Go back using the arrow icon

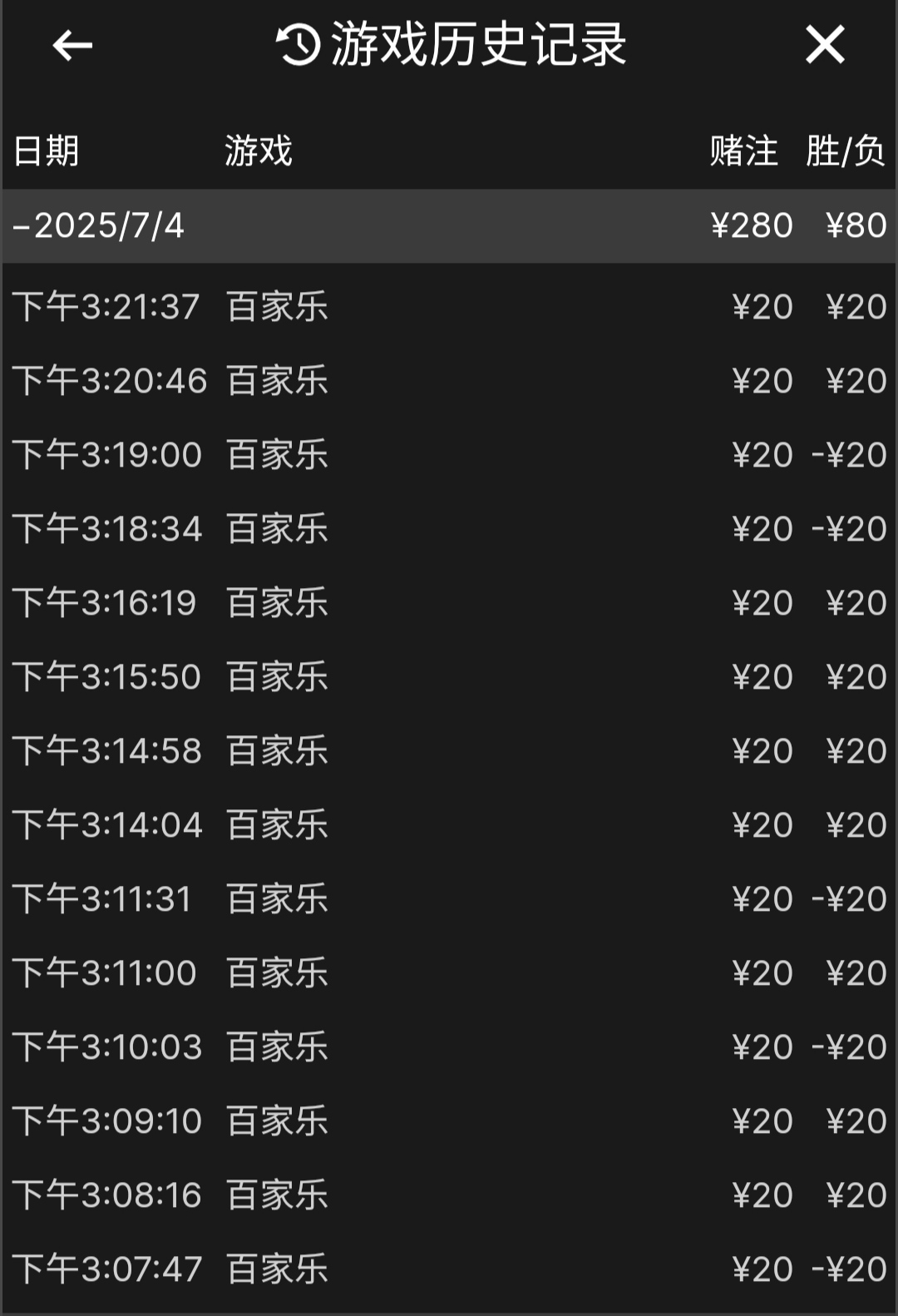click(72, 45)
